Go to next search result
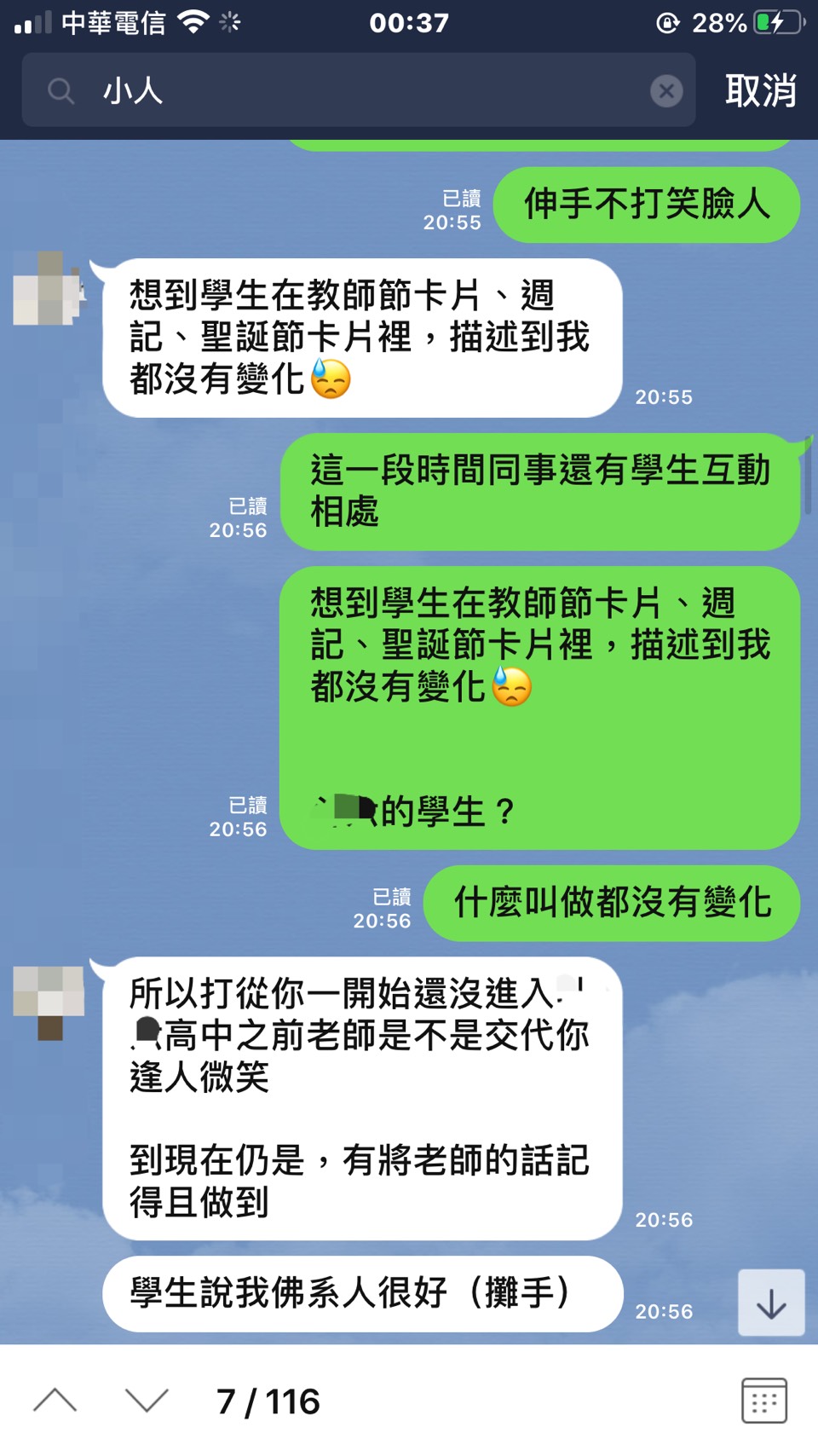Image resolution: width=818 pixels, height=1456 pixels. [x=147, y=1401]
